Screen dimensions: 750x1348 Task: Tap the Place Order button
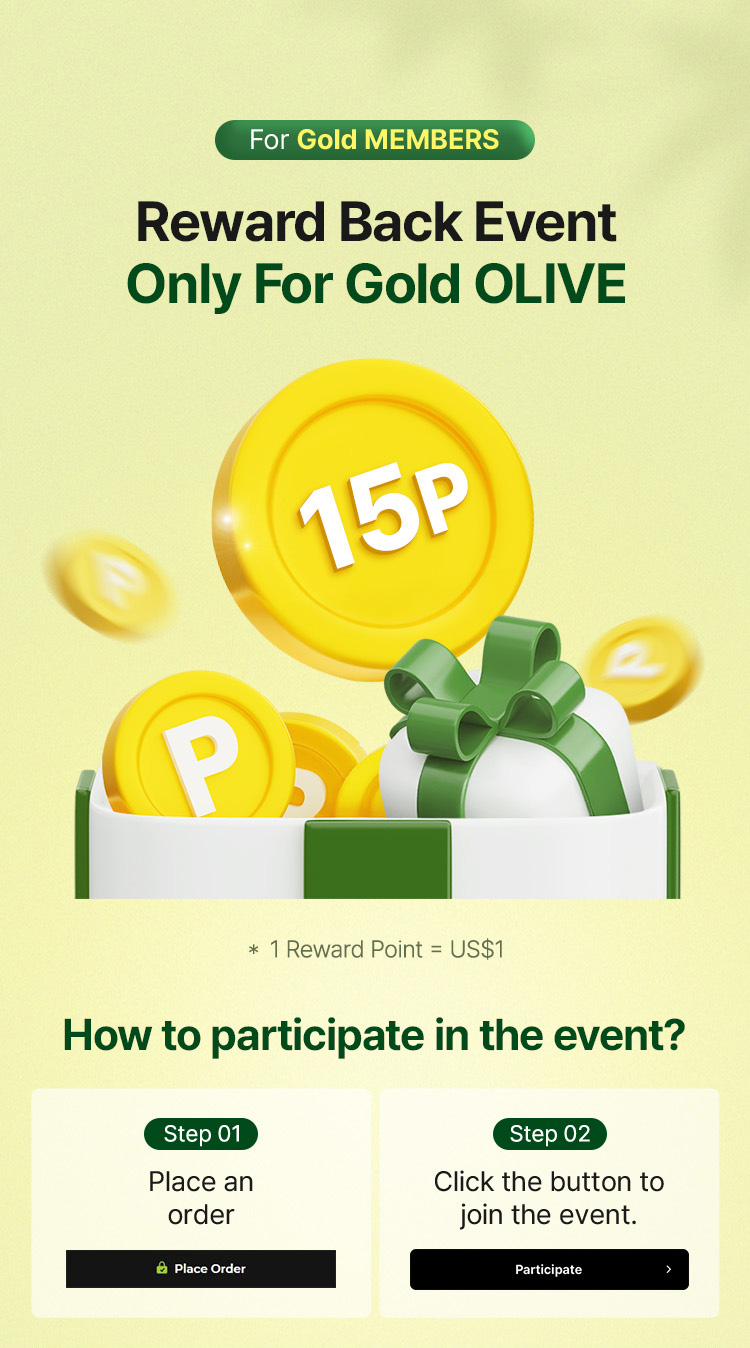pyautogui.click(x=201, y=1268)
